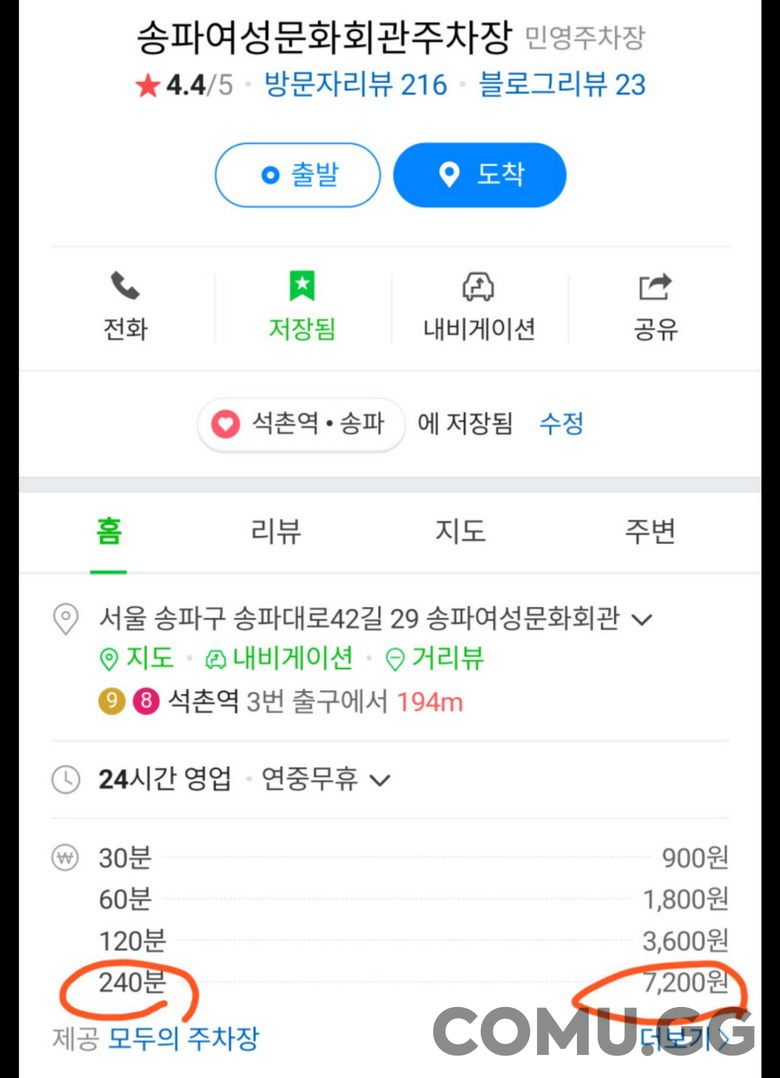Switch to the 주변 tab
Image resolution: width=780 pixels, height=1078 pixels.
coord(650,531)
